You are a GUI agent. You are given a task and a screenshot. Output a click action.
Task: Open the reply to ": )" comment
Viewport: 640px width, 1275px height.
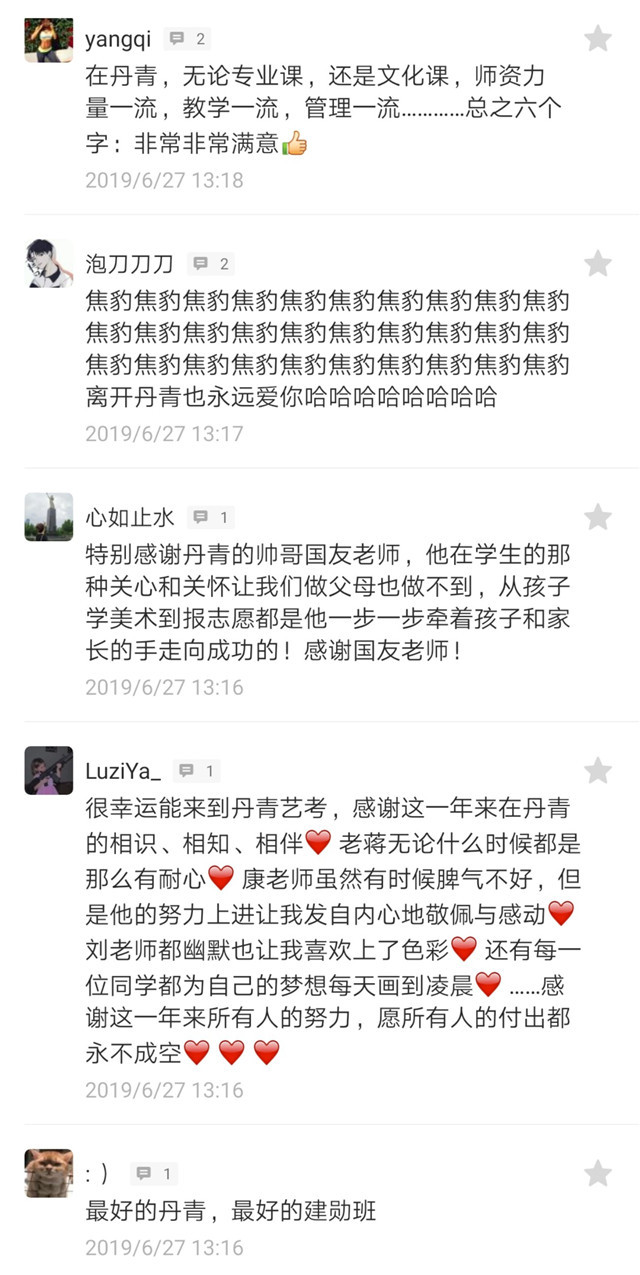point(154,1174)
